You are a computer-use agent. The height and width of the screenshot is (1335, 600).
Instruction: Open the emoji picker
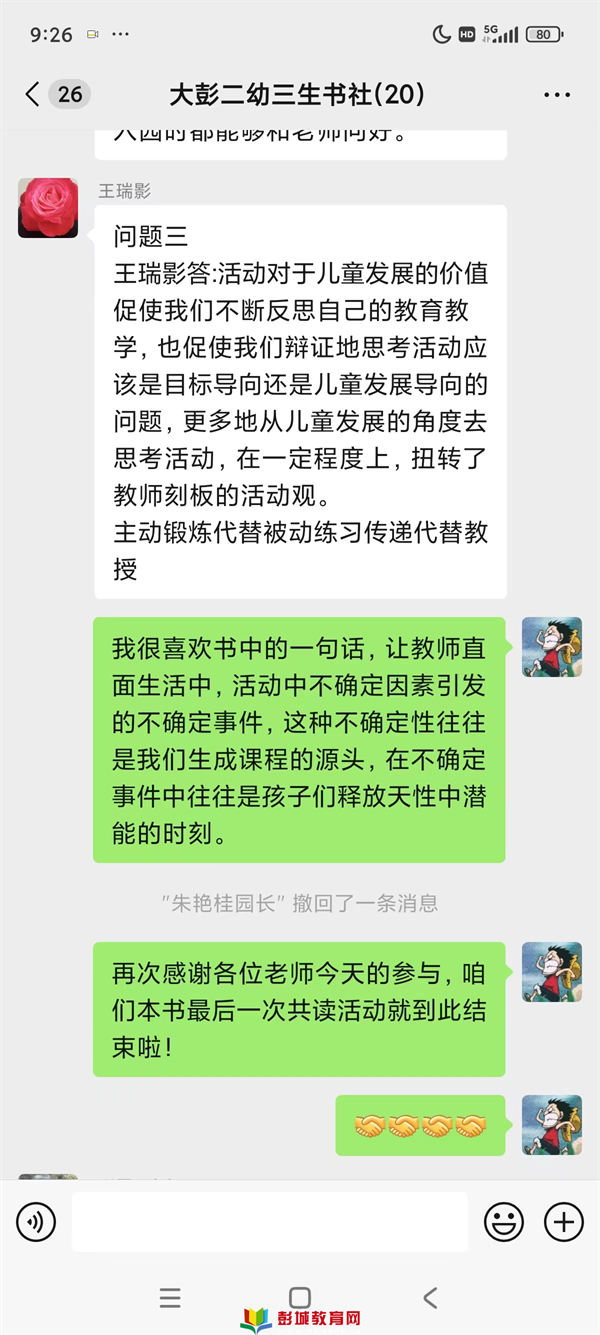click(504, 1221)
